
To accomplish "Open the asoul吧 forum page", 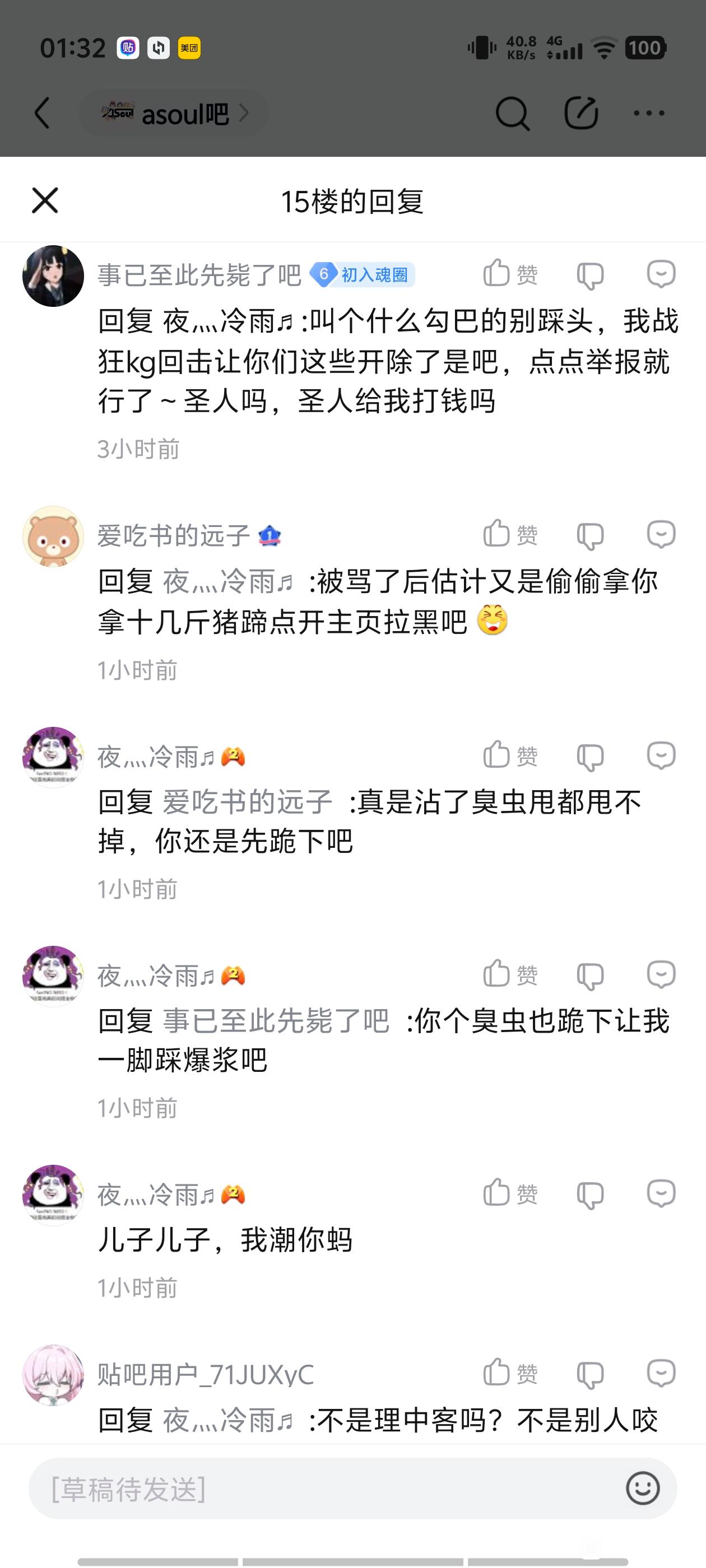I will click(174, 113).
